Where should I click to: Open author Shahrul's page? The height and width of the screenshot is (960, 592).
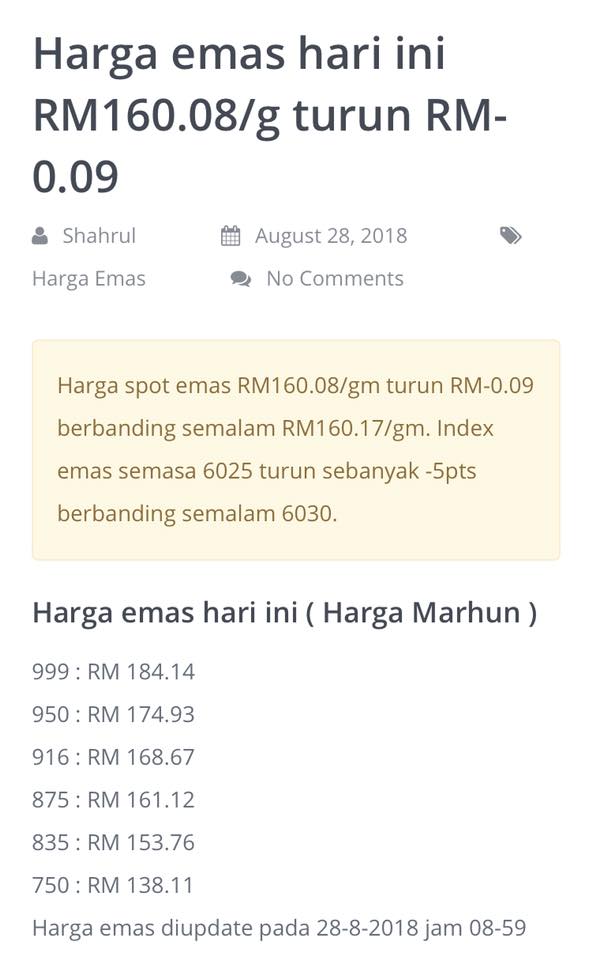click(x=99, y=236)
